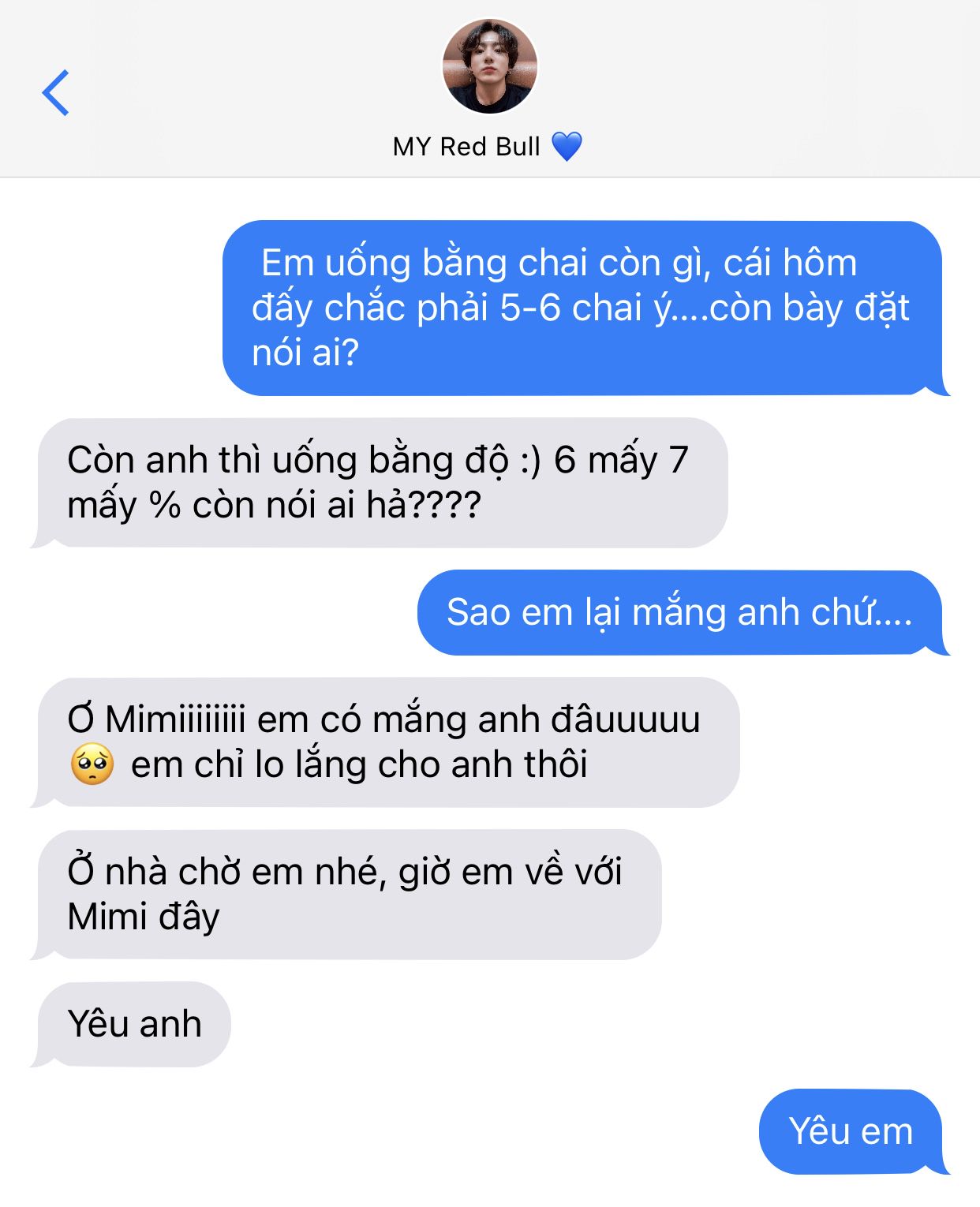Screen dimensions: 980x1207
Task: Go back to the messages list
Action: pos(55,93)
